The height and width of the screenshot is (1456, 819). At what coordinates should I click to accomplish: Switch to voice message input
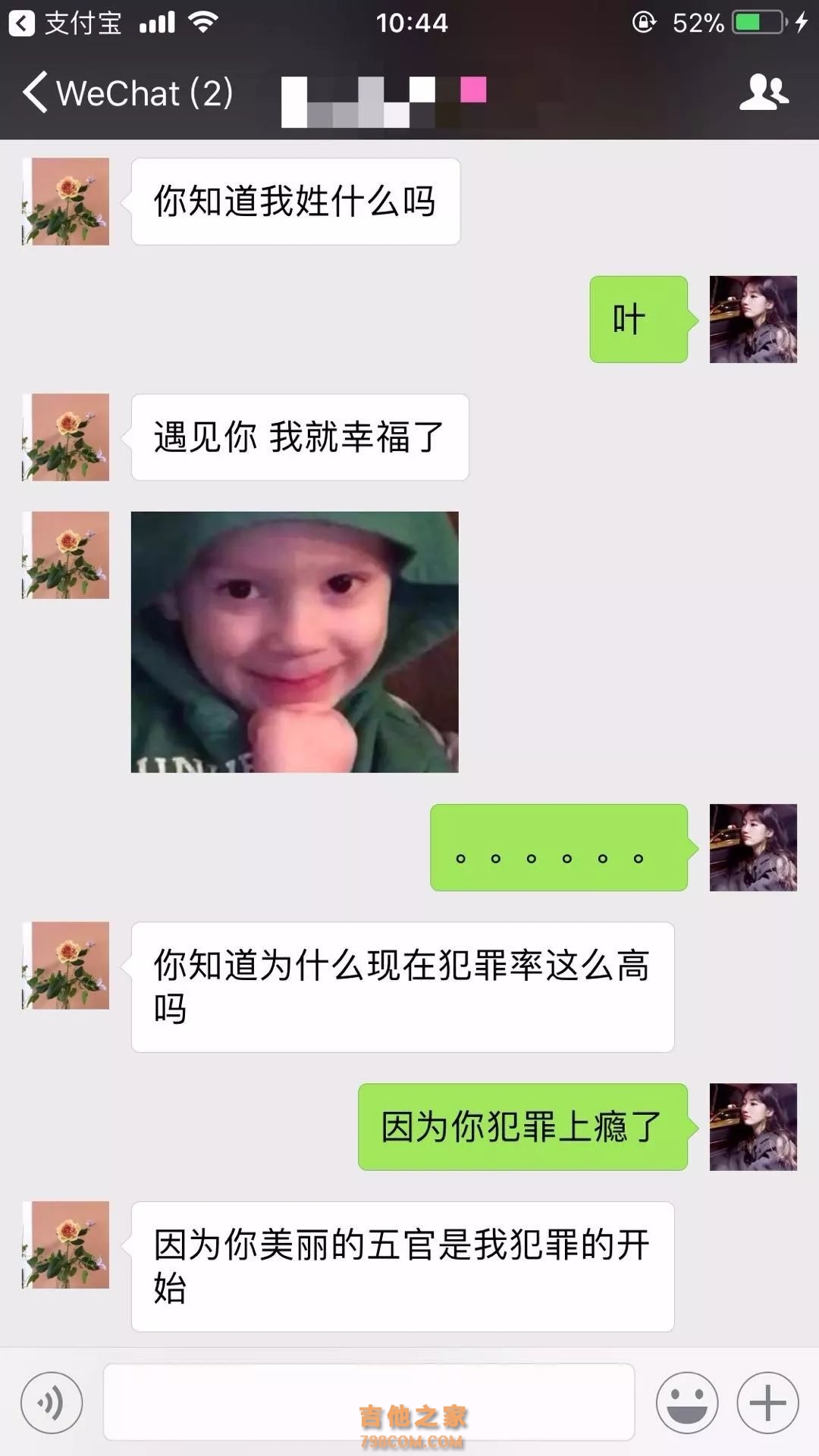[52, 1402]
